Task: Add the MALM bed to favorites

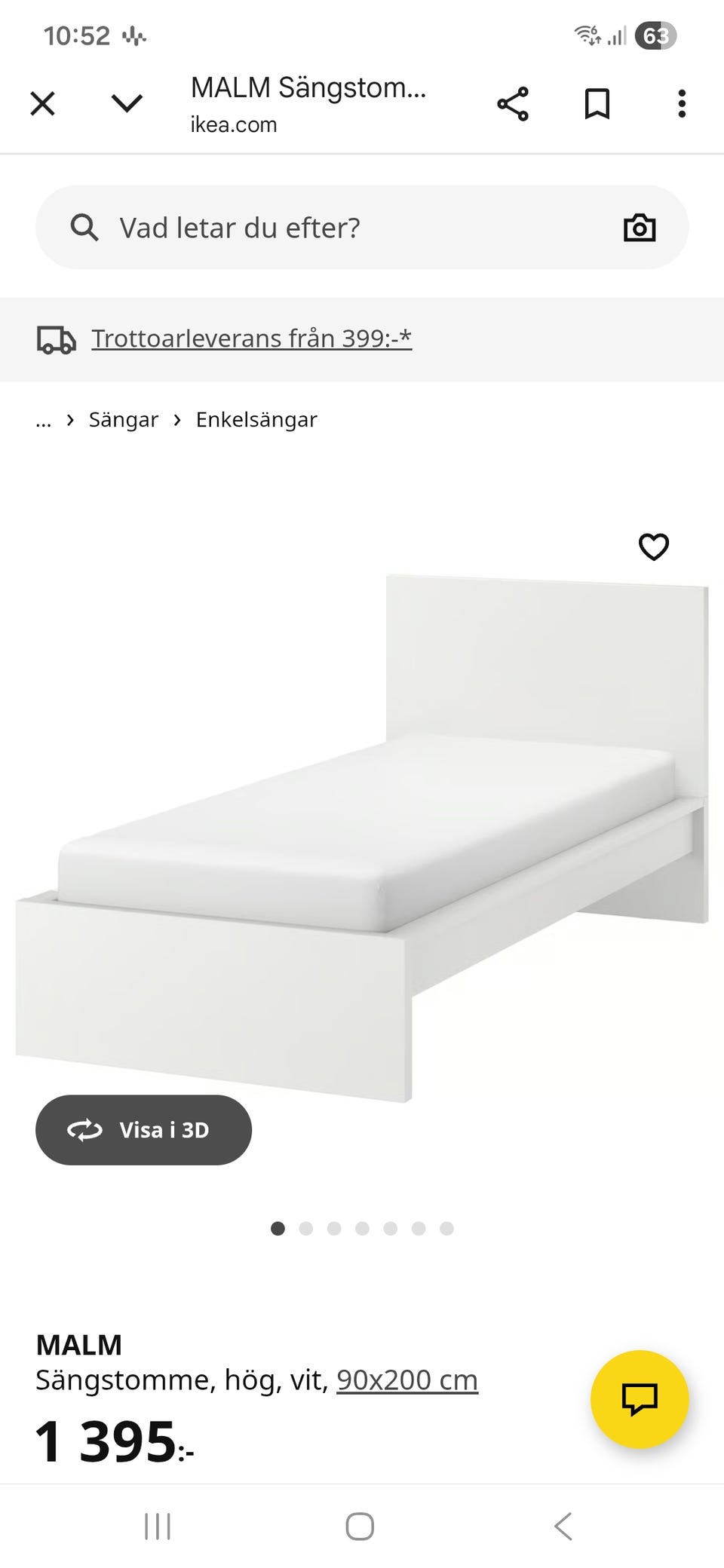Action: click(654, 547)
